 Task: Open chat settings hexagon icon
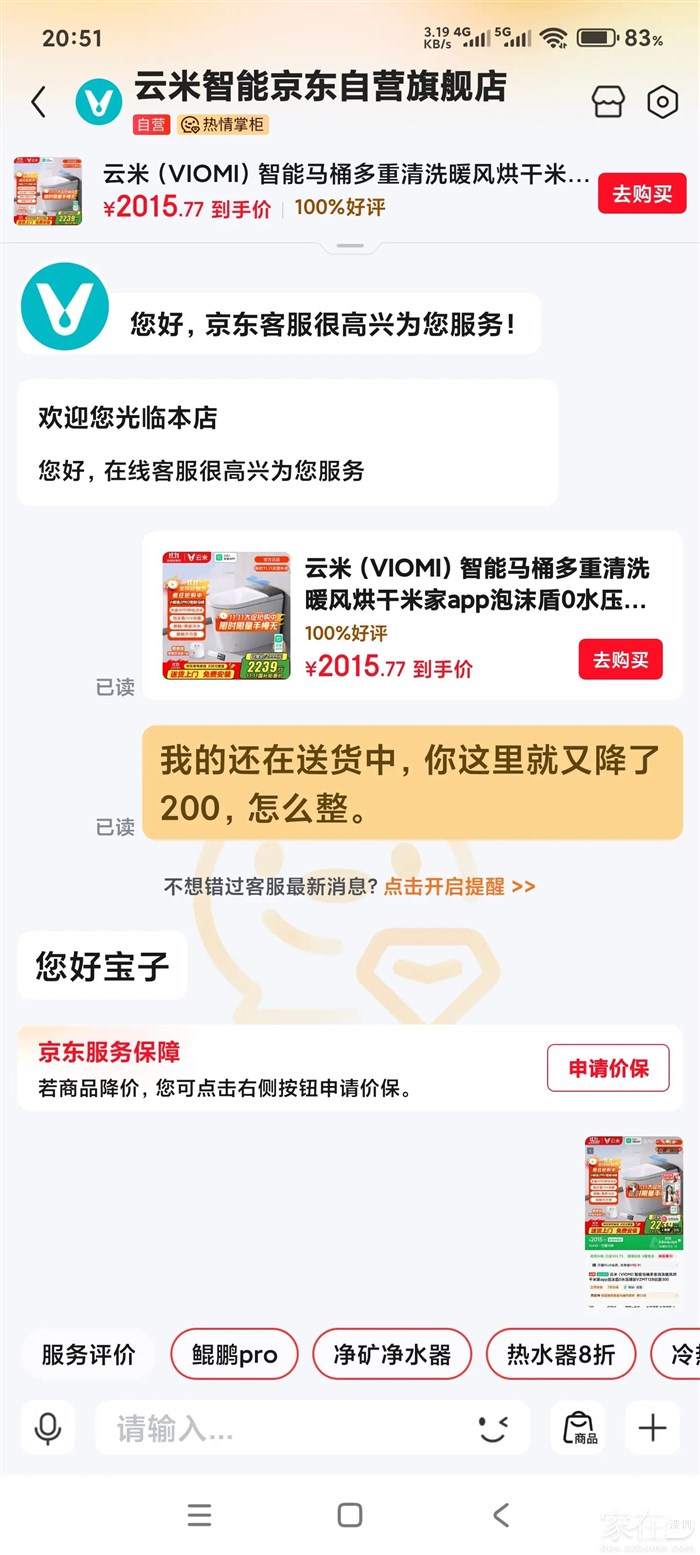pyautogui.click(x=662, y=101)
